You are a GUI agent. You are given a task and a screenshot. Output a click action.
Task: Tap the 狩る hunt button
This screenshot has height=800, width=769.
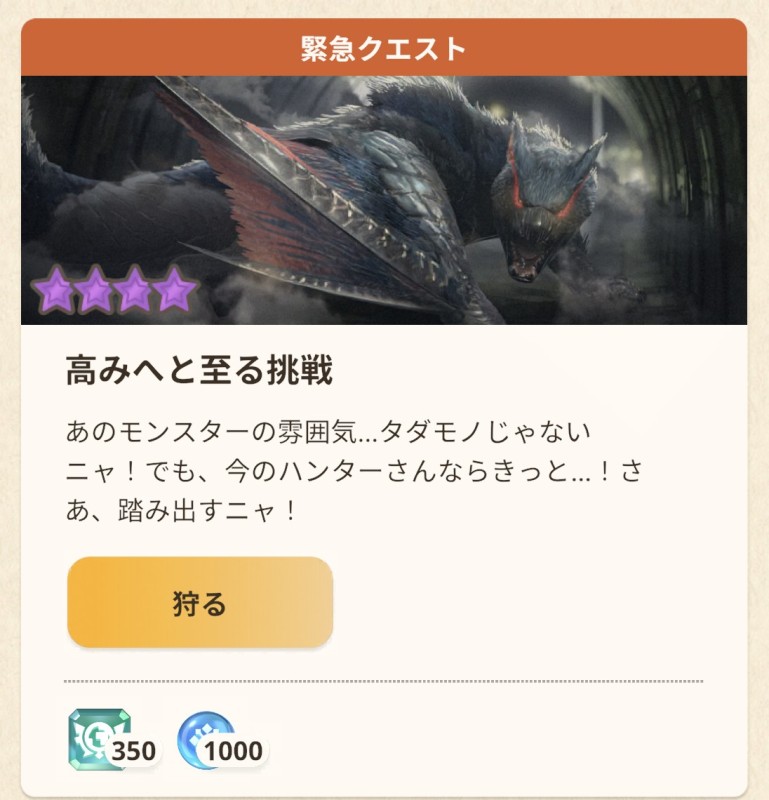pyautogui.click(x=200, y=603)
